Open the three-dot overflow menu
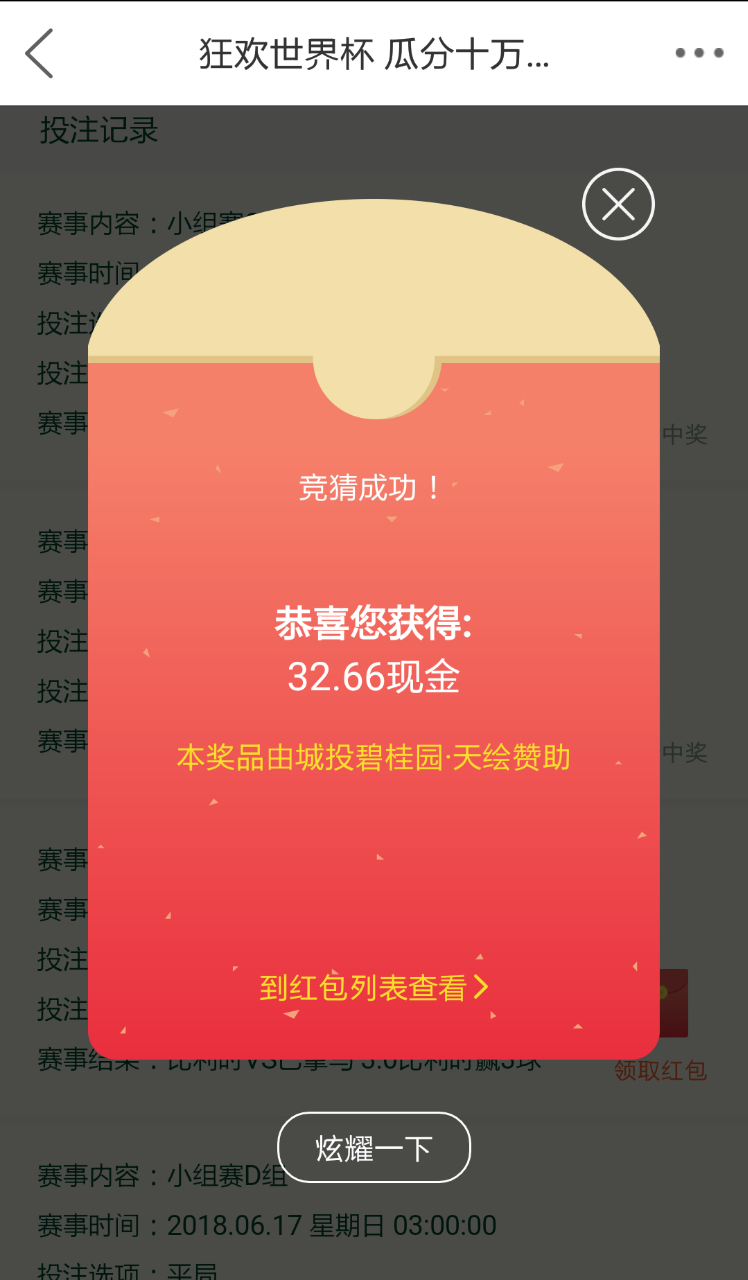 click(698, 53)
